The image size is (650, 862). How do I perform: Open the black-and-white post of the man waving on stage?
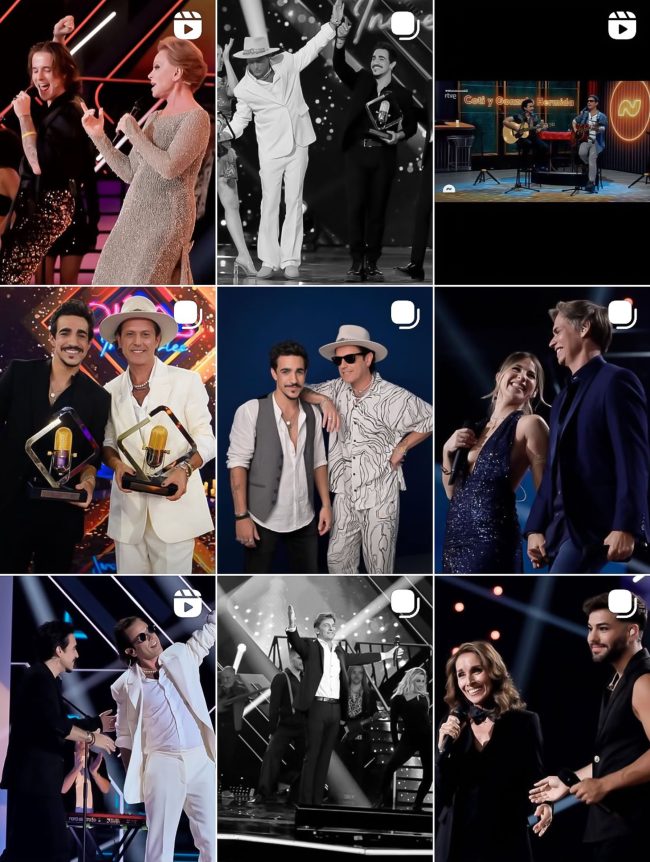click(x=325, y=718)
